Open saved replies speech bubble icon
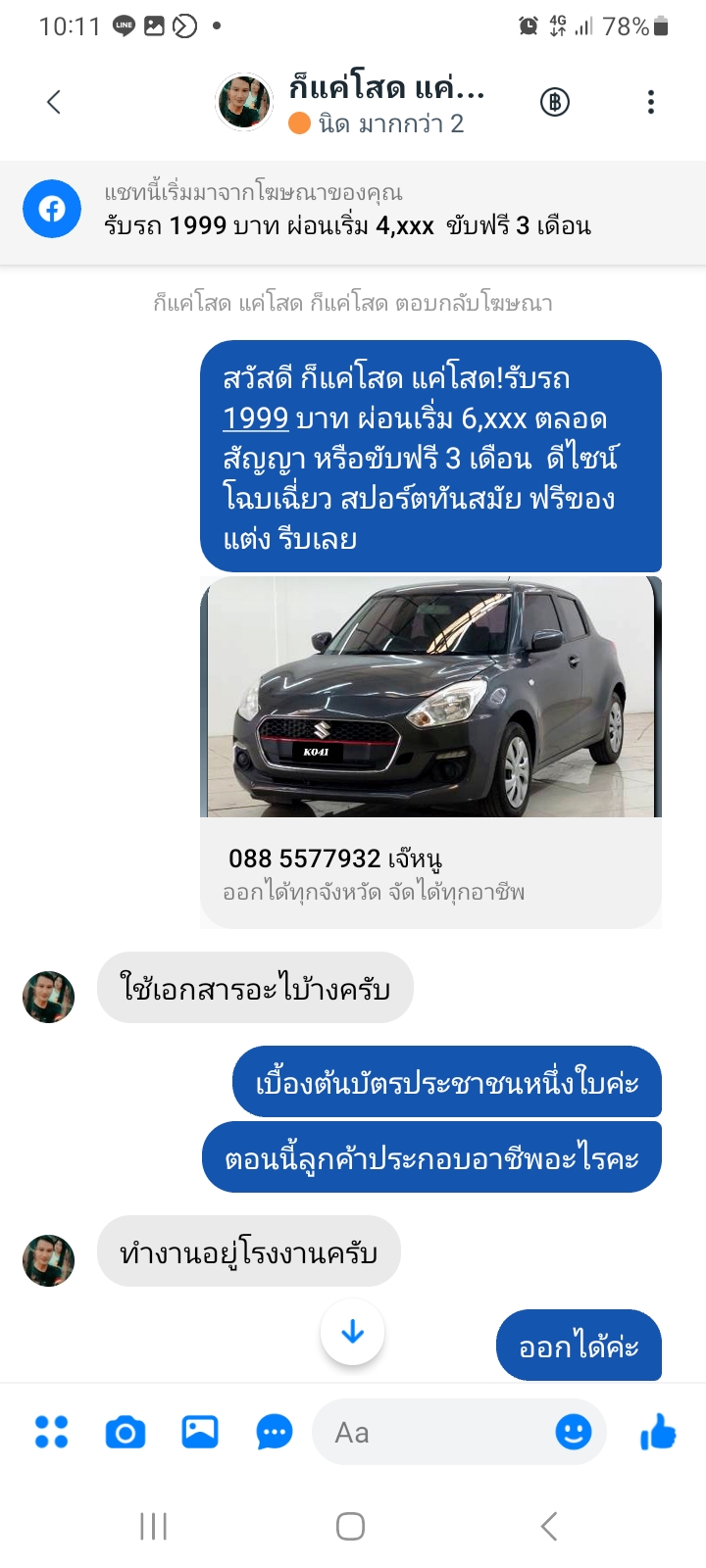Screen dimensions: 706x1568 (275, 1432)
